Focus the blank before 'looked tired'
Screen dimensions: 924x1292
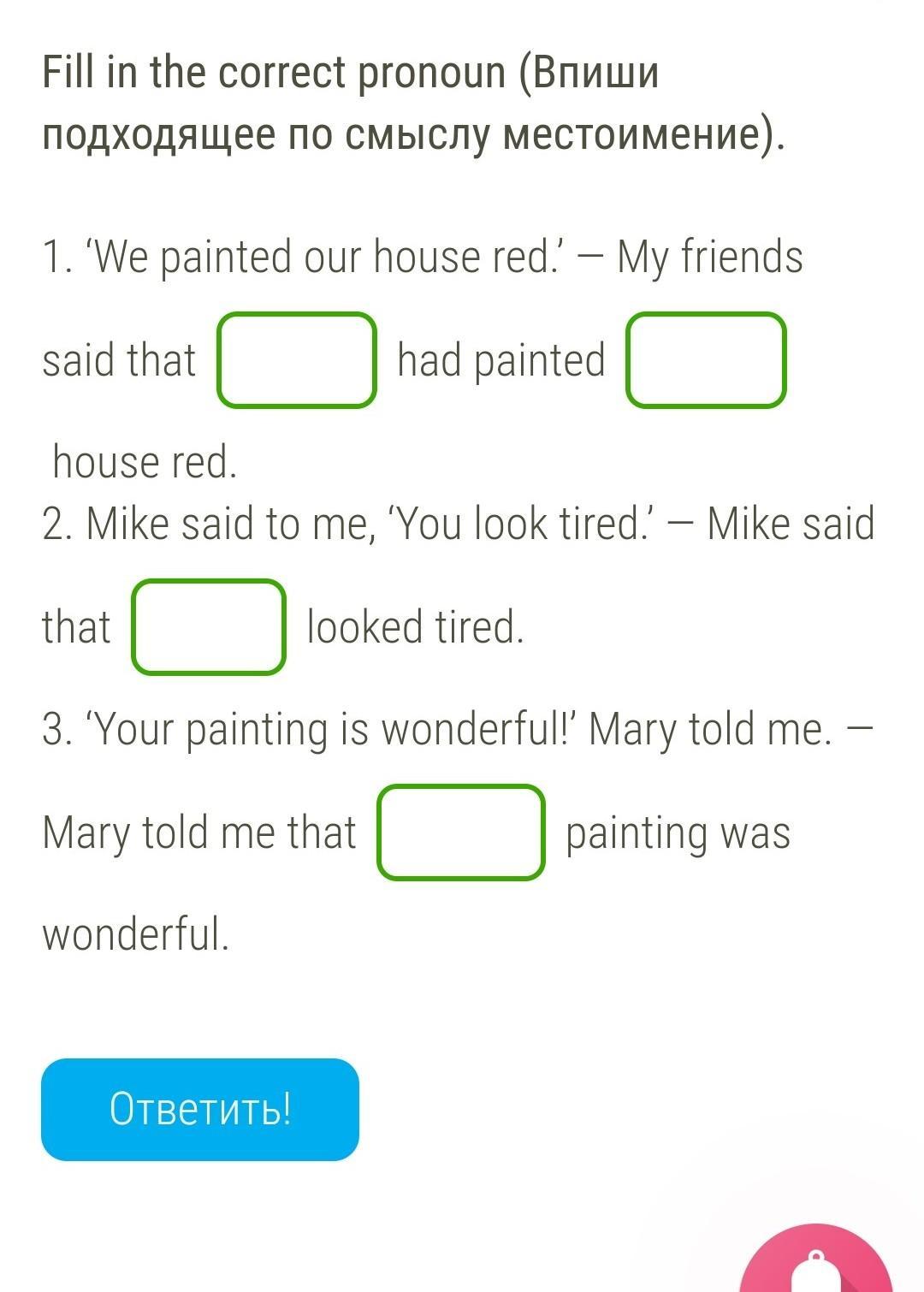[x=208, y=627]
